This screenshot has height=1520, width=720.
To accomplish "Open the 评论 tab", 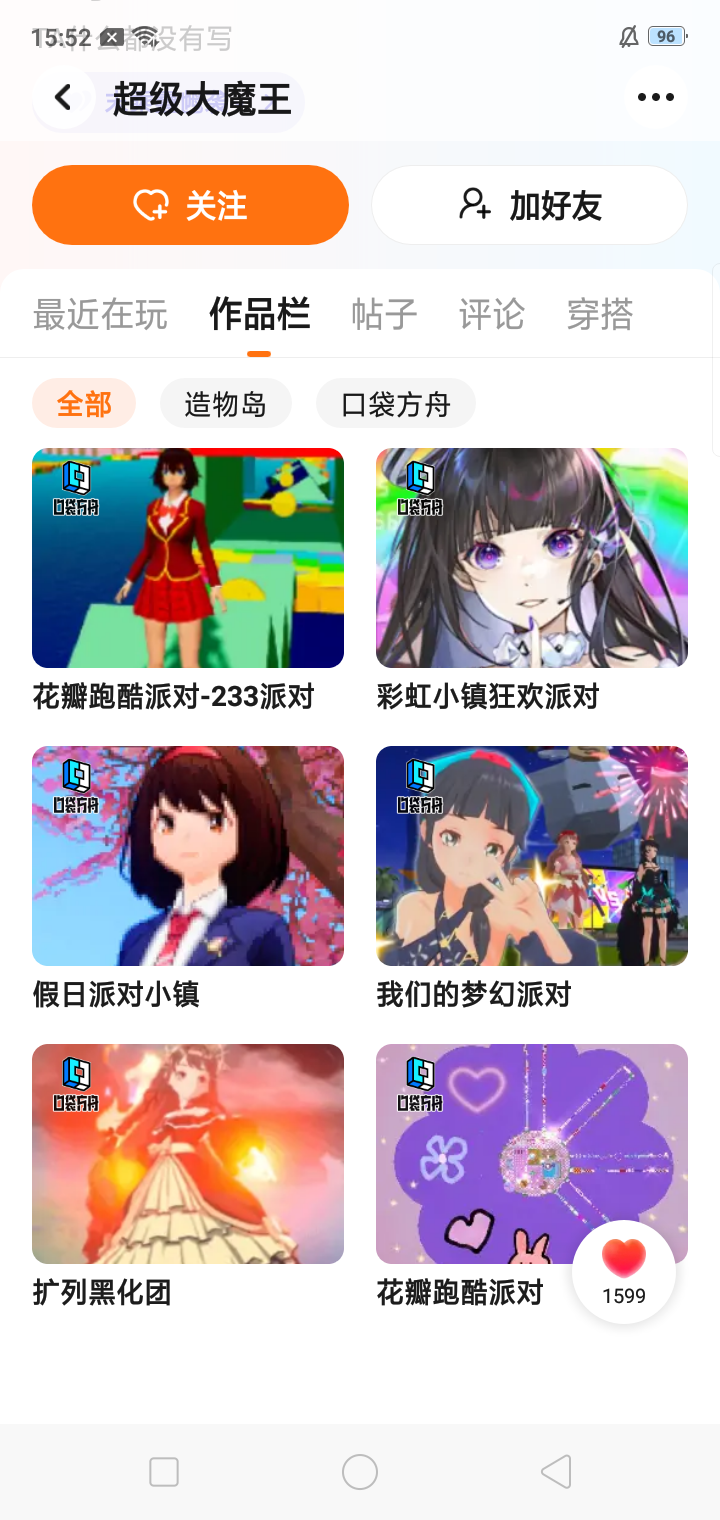I will [x=491, y=315].
